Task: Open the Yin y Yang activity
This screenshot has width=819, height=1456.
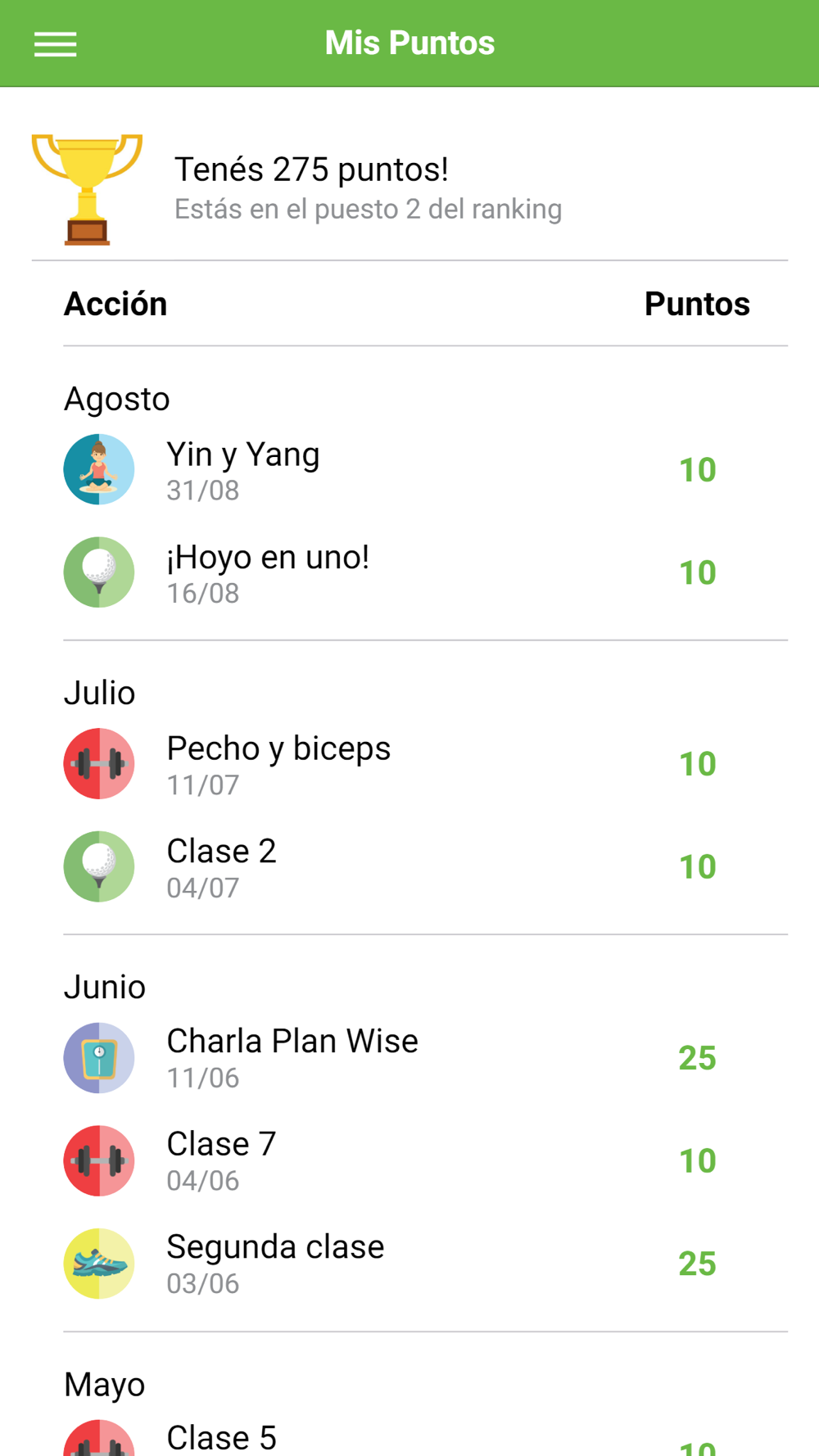Action: coord(243,469)
